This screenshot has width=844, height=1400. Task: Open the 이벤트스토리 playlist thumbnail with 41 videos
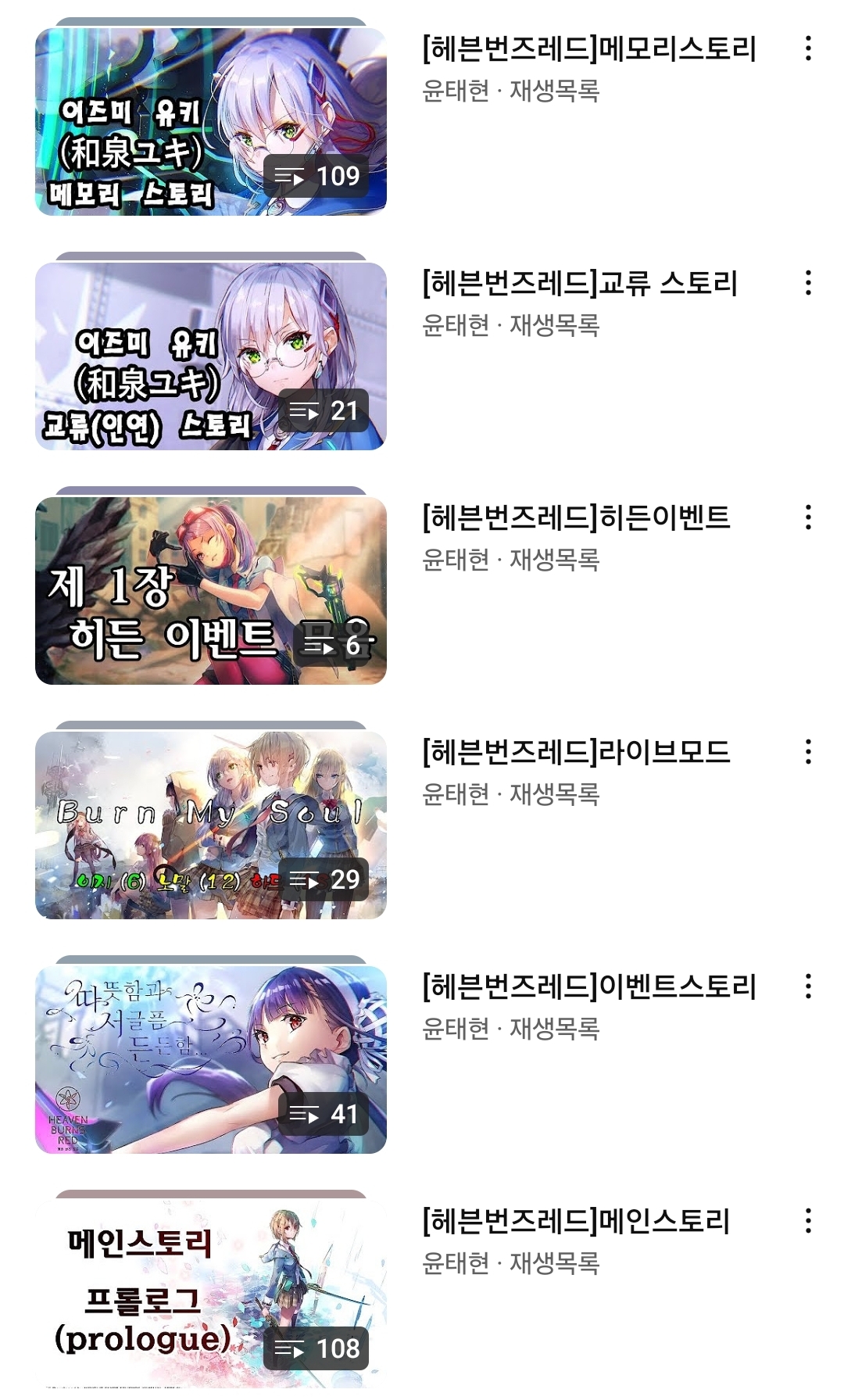pos(211,1059)
